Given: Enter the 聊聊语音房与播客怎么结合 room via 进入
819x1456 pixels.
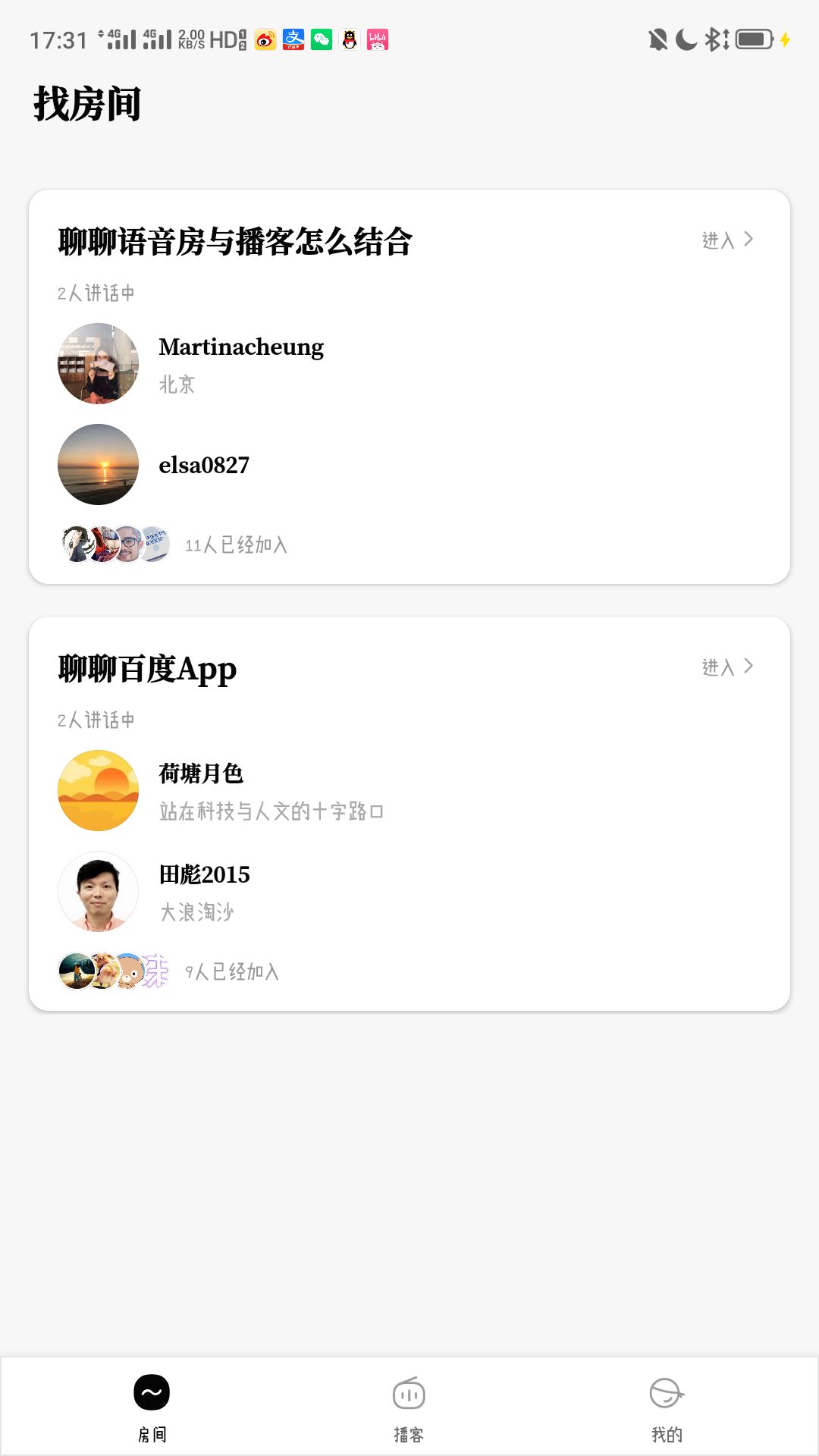Looking at the screenshot, I should pyautogui.click(x=726, y=240).
